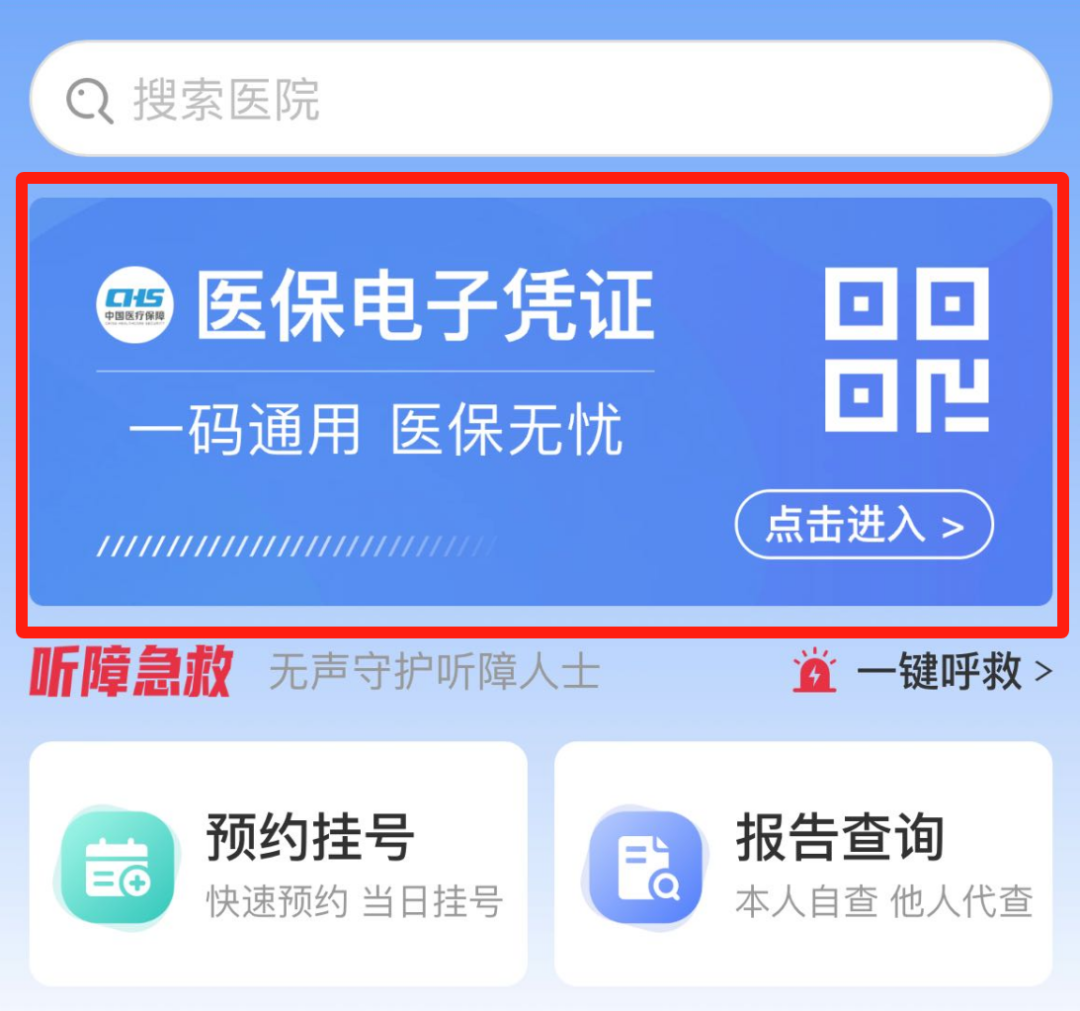Open 一键呼救 emergency call link
The height and width of the screenshot is (1011, 1080).
938,671
